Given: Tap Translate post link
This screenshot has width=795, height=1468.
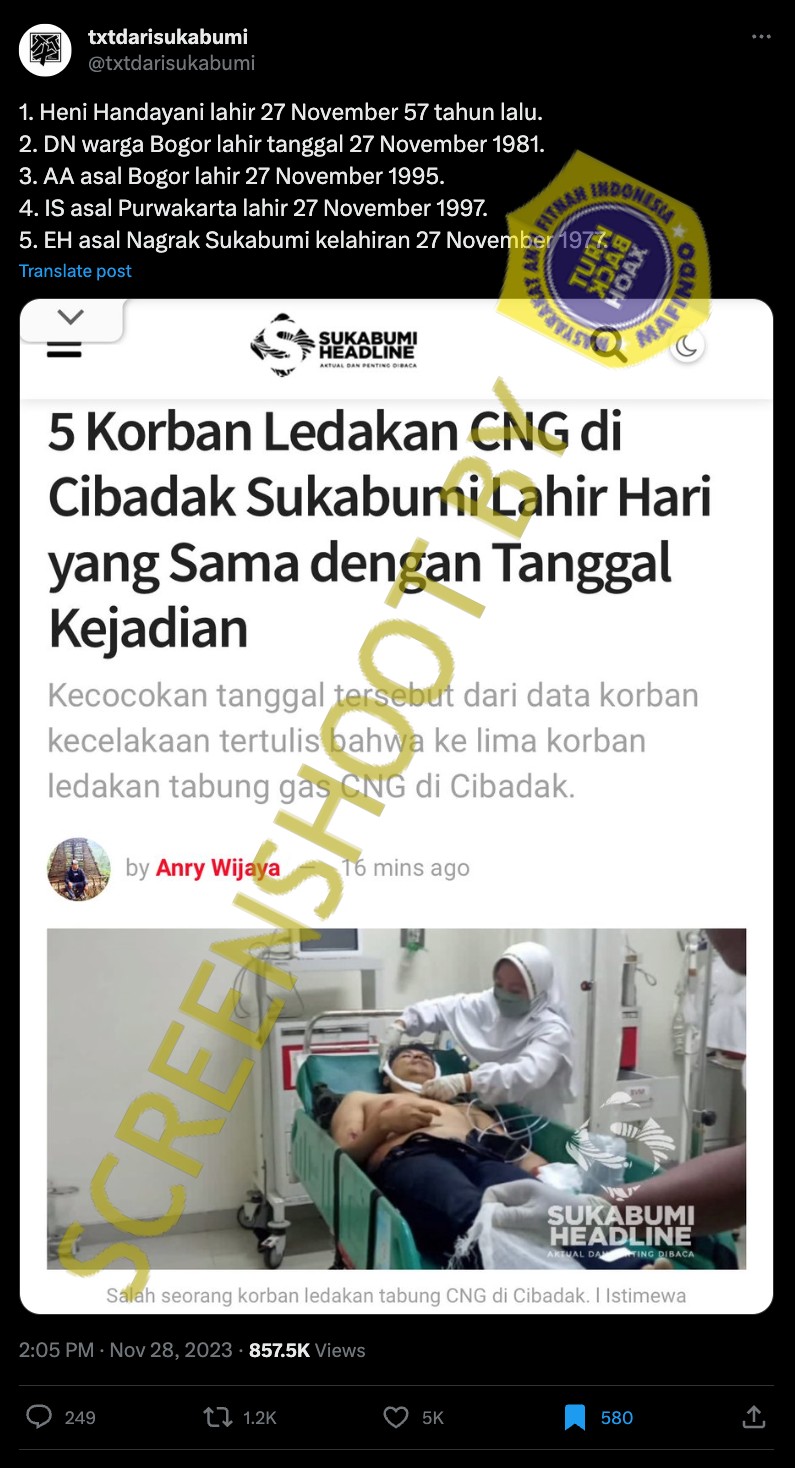Looking at the screenshot, I should 75,271.
